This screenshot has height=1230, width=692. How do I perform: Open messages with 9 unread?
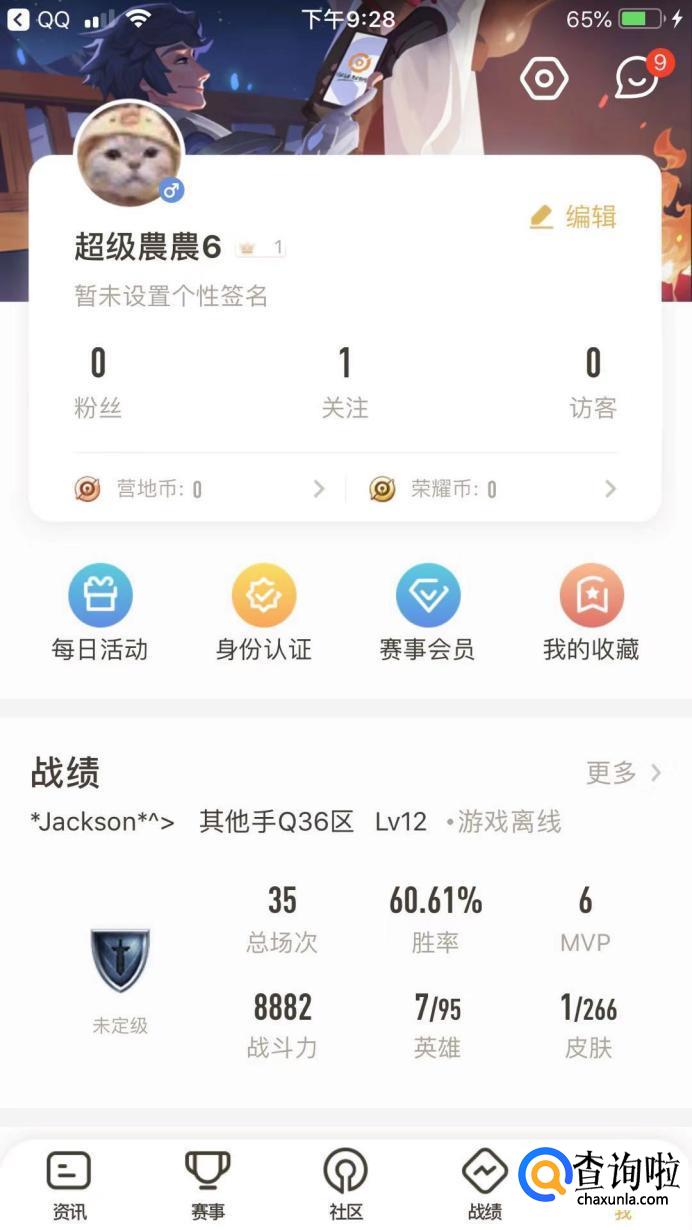click(637, 79)
